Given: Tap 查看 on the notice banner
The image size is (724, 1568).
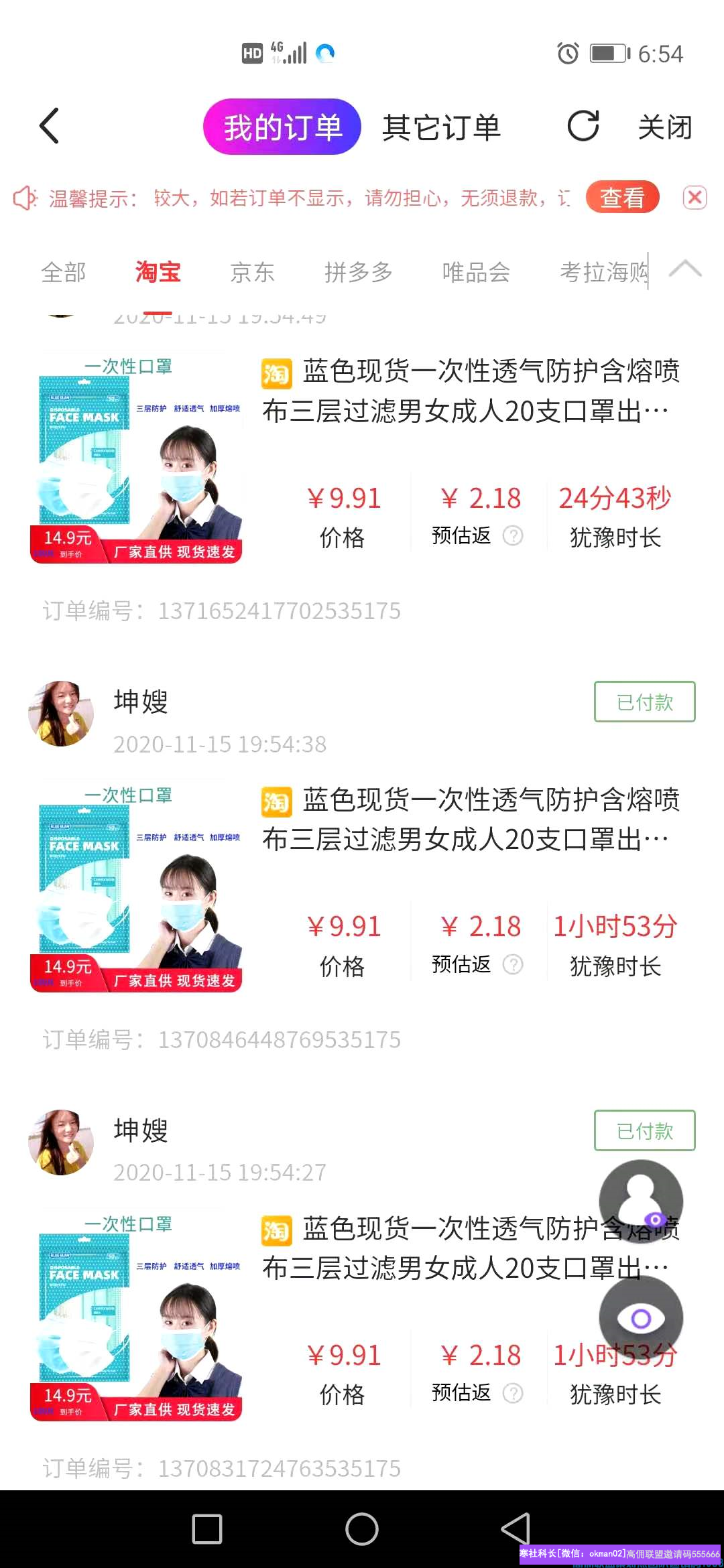Looking at the screenshot, I should 622,198.
